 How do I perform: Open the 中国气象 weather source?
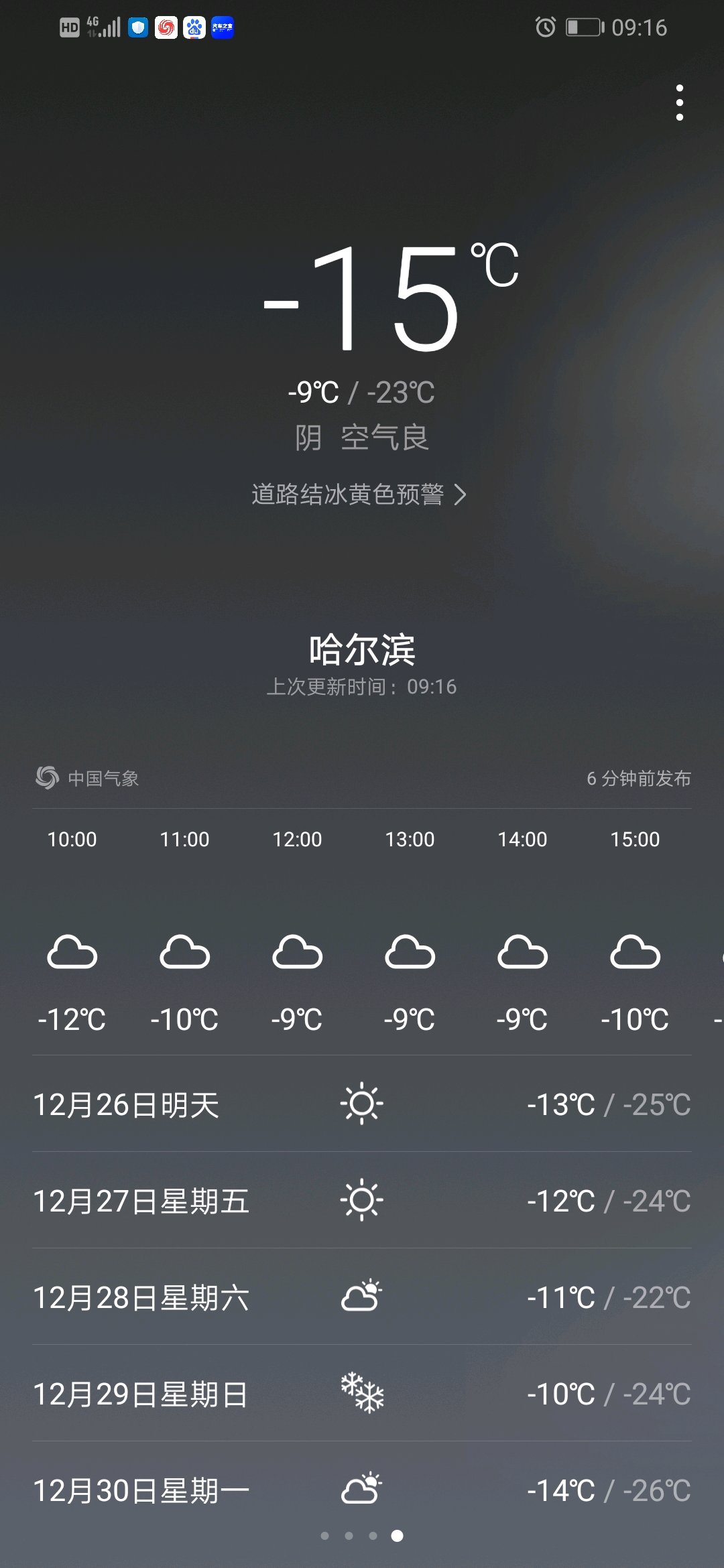coord(87,778)
